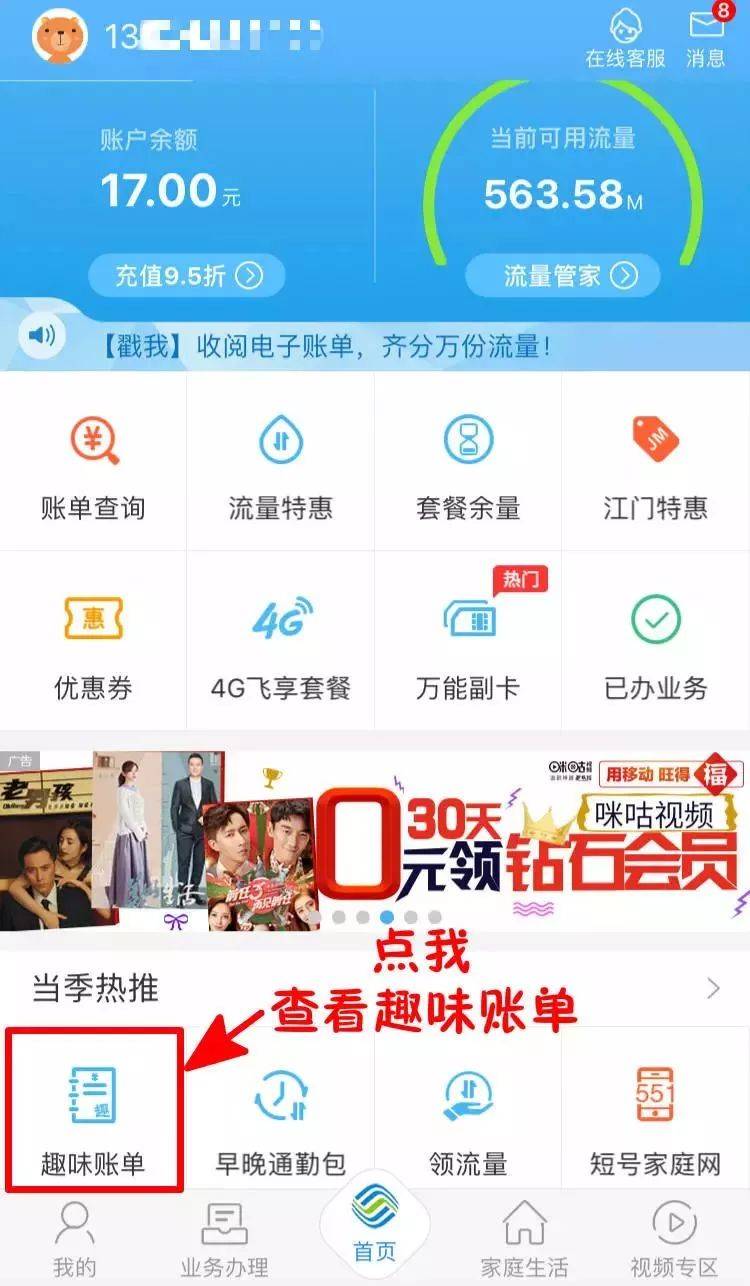The image size is (750, 1286).
Task: Open the 消息 messages inbox
Action: pos(706,38)
